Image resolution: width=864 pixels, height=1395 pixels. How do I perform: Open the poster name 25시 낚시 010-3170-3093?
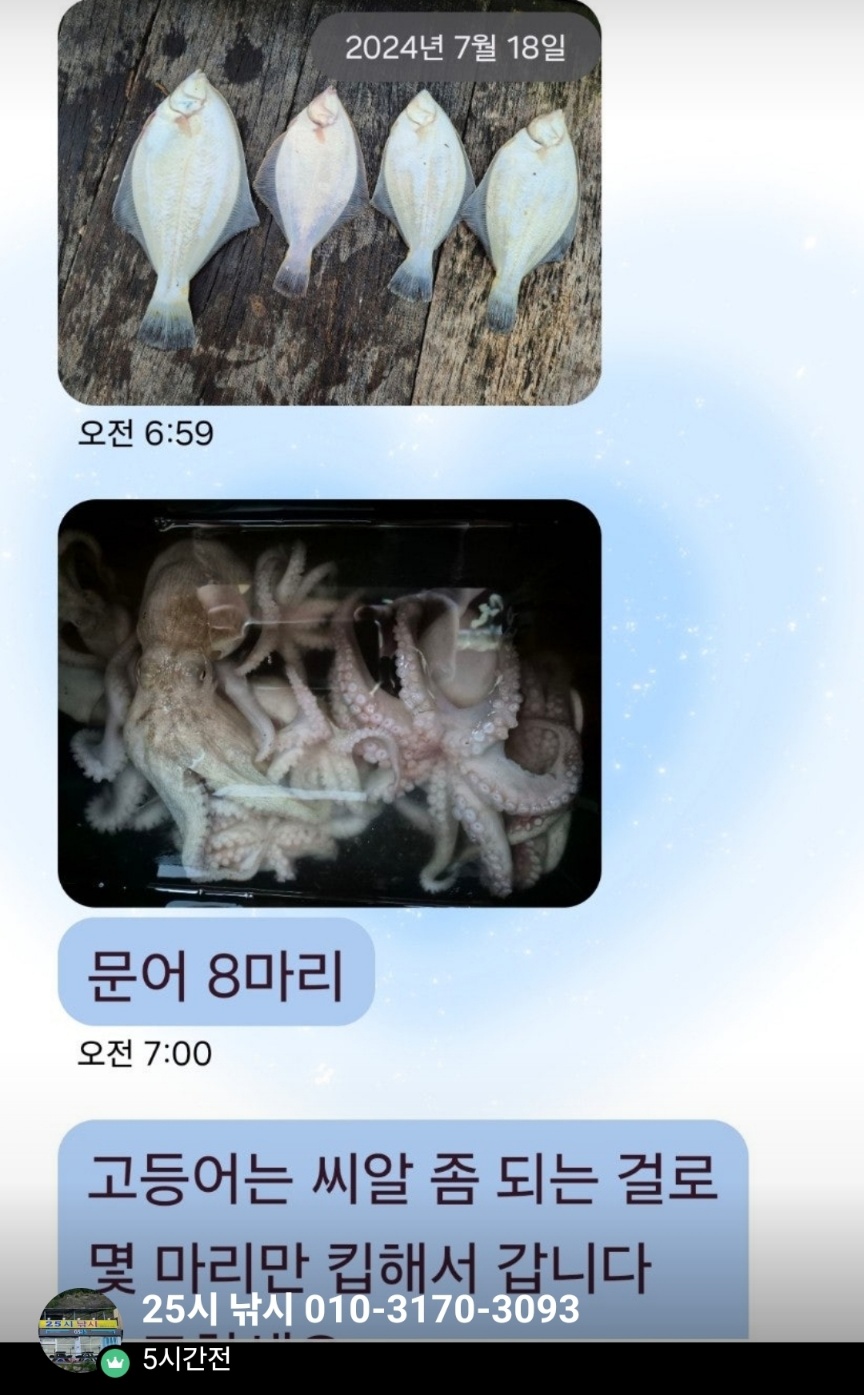click(x=360, y=1309)
